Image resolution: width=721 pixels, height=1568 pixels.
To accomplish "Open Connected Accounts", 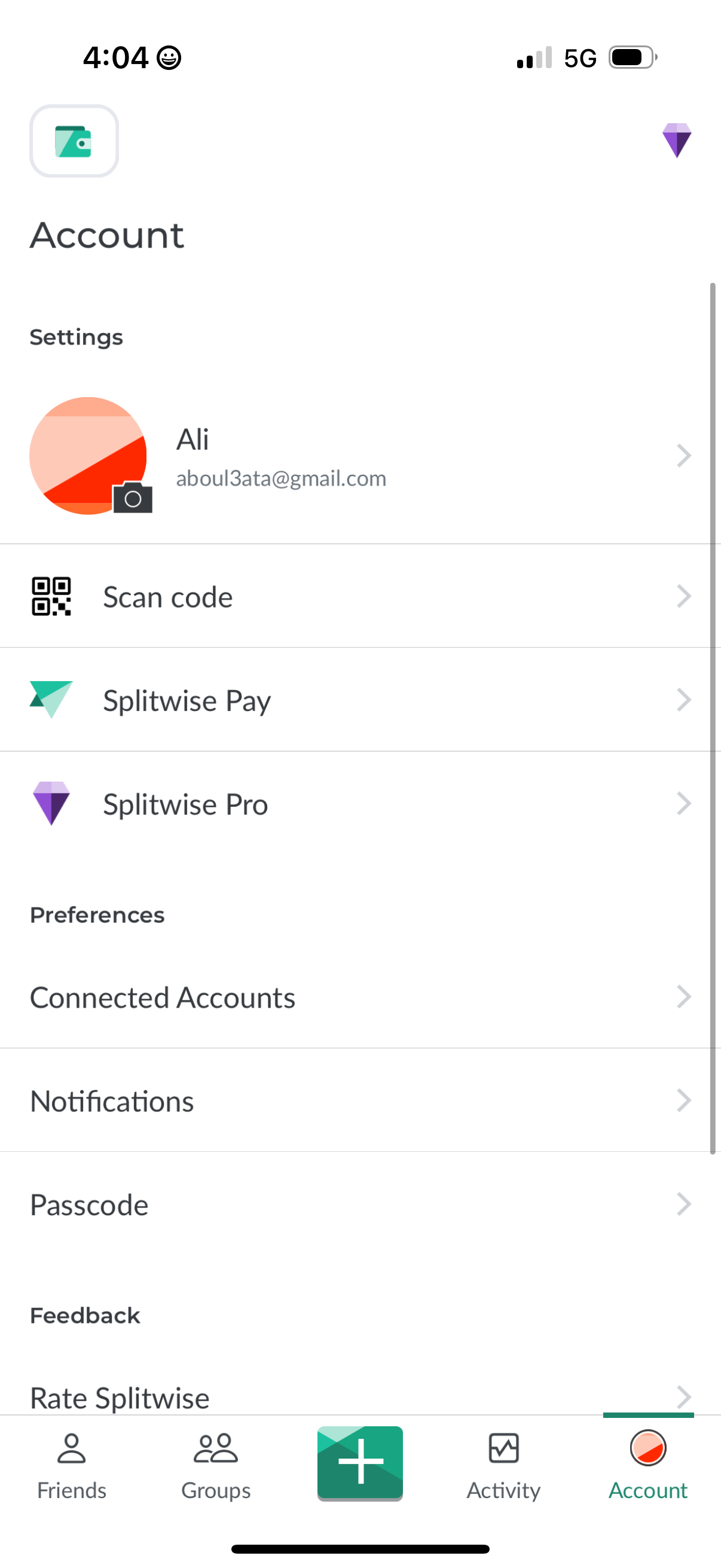I will (360, 996).
